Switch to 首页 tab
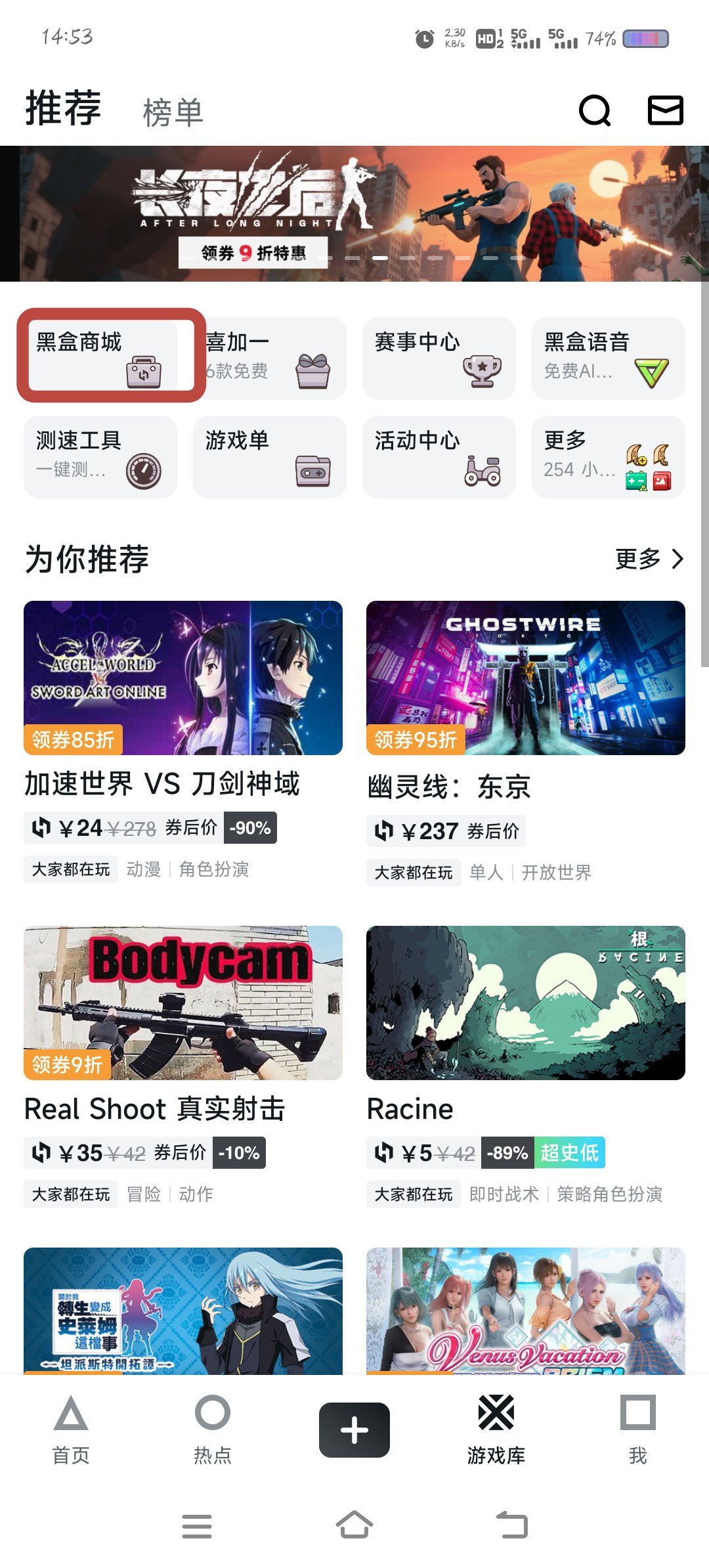Image resolution: width=709 pixels, height=1568 pixels. click(71, 1431)
